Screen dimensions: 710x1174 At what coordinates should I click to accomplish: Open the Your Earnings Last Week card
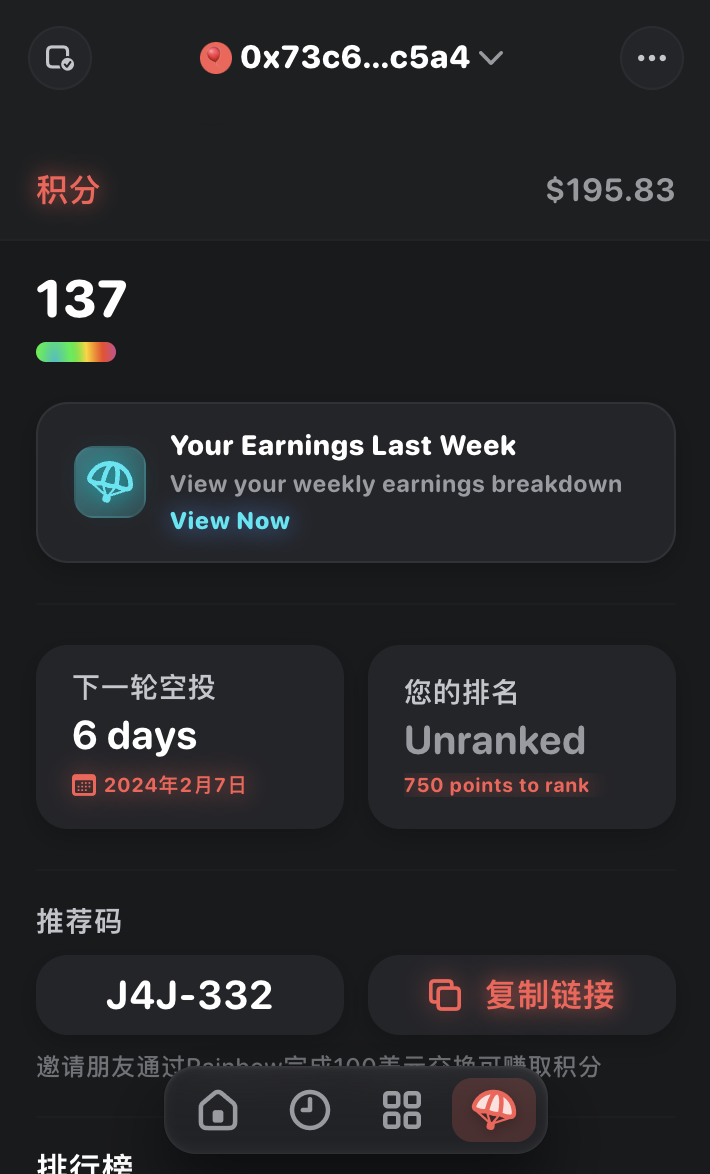pyautogui.click(x=356, y=482)
